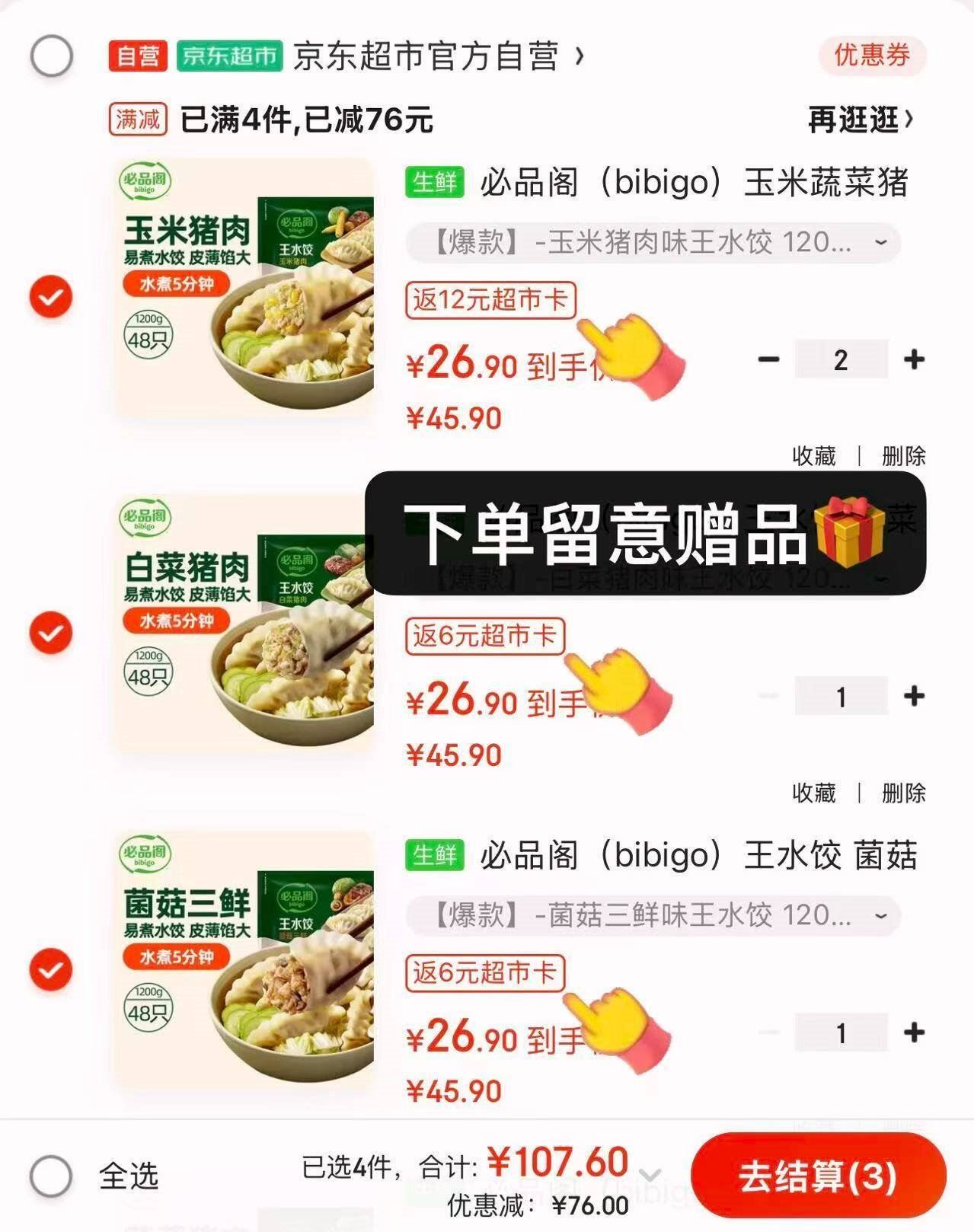
Task: Expand the 玉米猪肉味王水饺 variant selector
Action: [x=653, y=243]
